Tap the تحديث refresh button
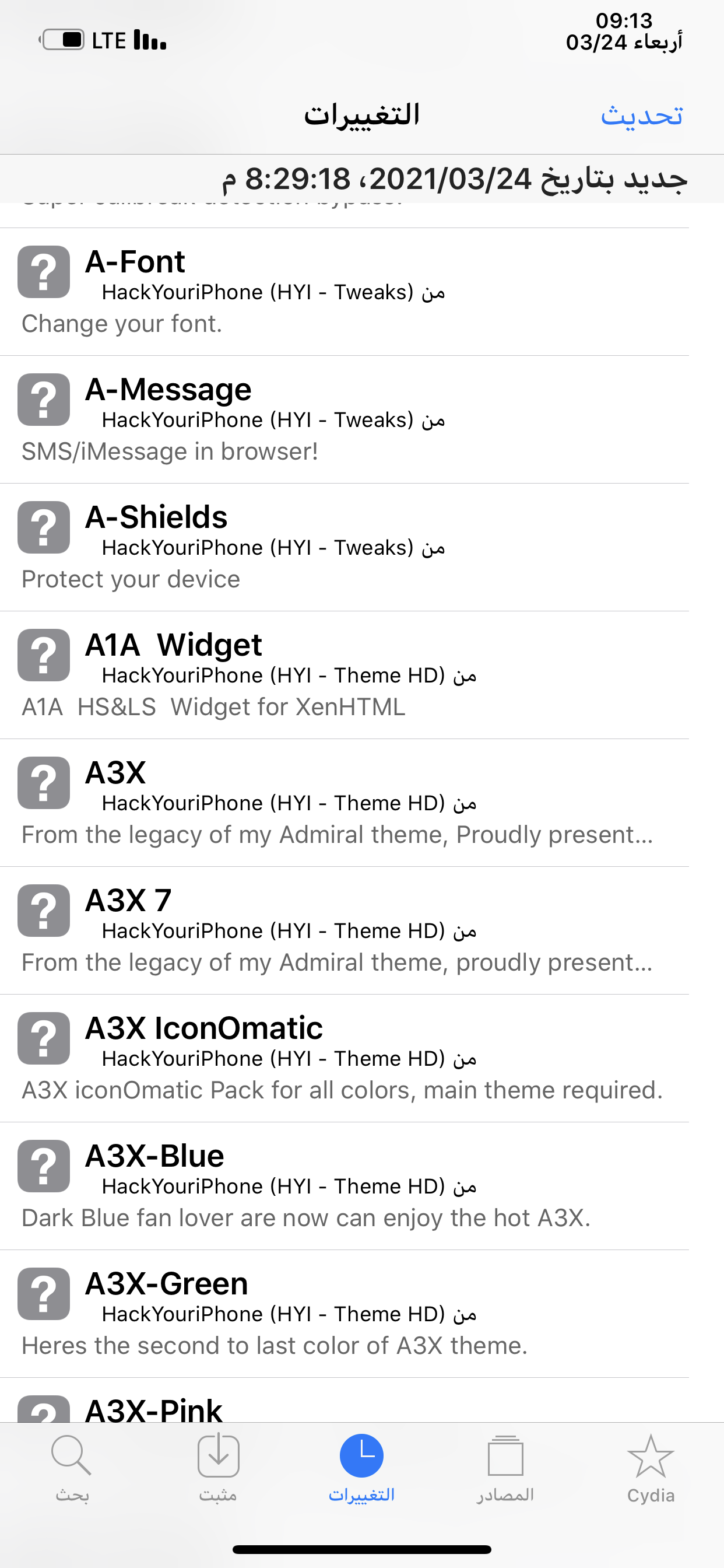 pos(641,115)
